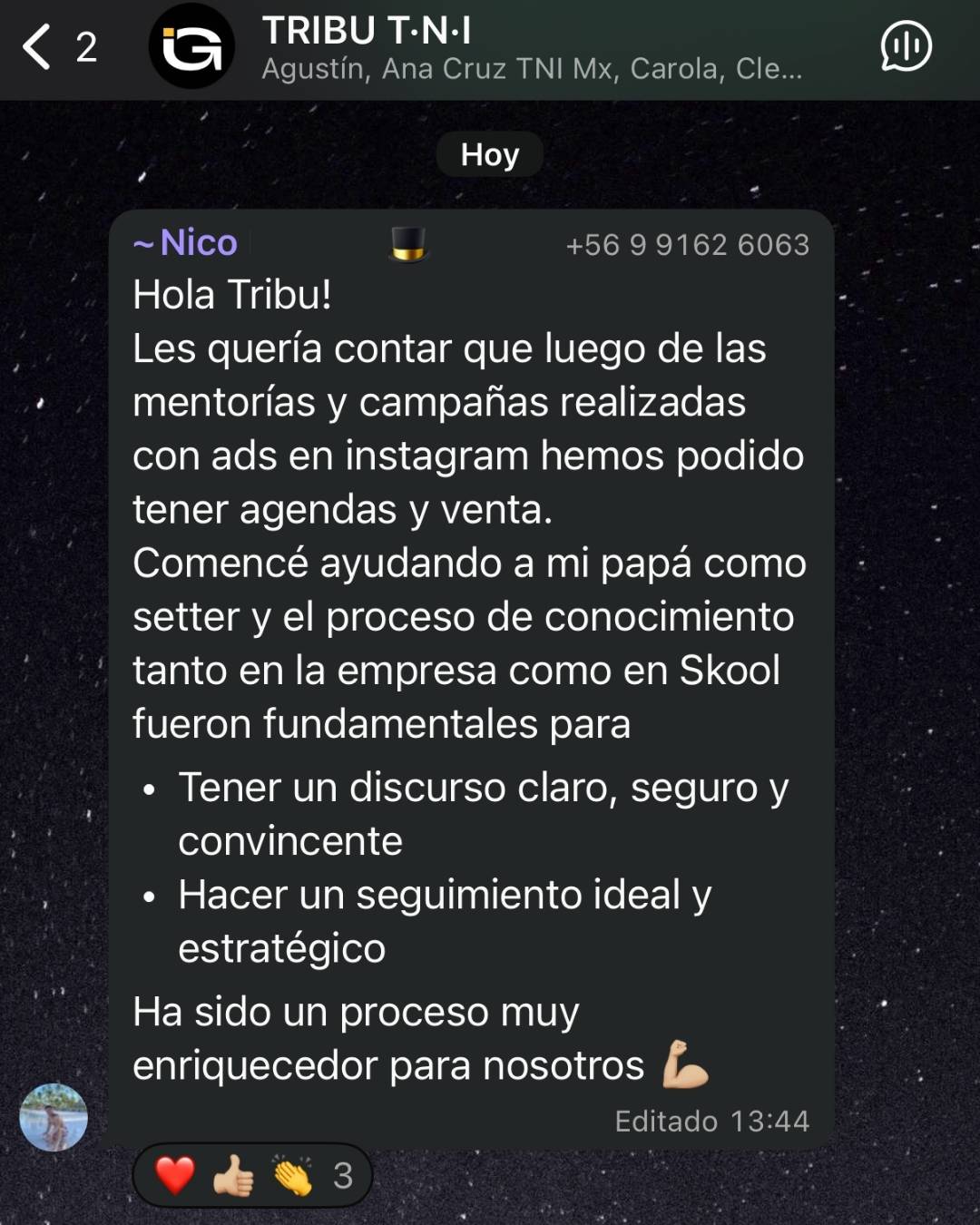Go back to the chat list
Screen dimensions: 980x1225
[38, 47]
